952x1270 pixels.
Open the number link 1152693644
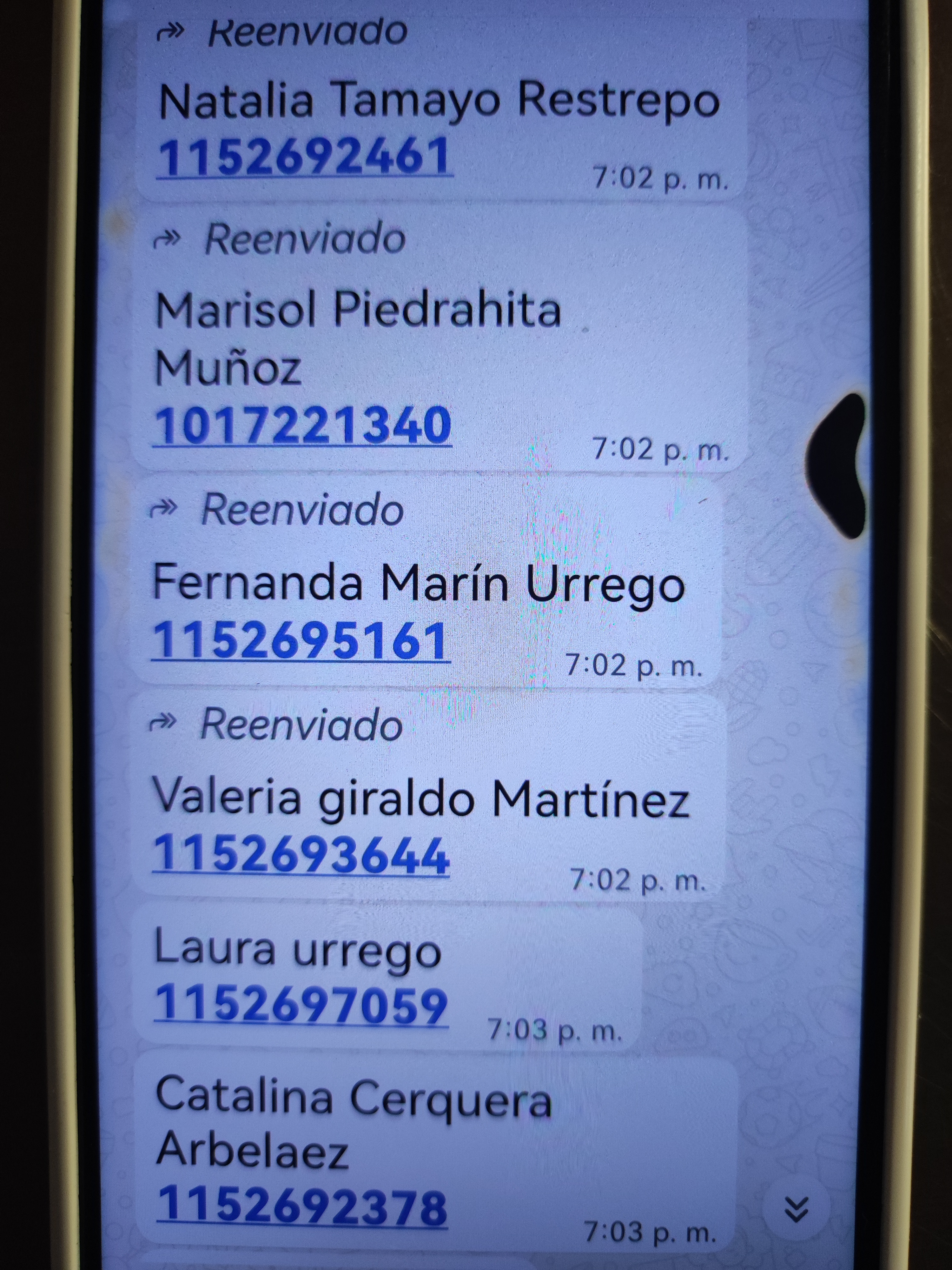(301, 856)
